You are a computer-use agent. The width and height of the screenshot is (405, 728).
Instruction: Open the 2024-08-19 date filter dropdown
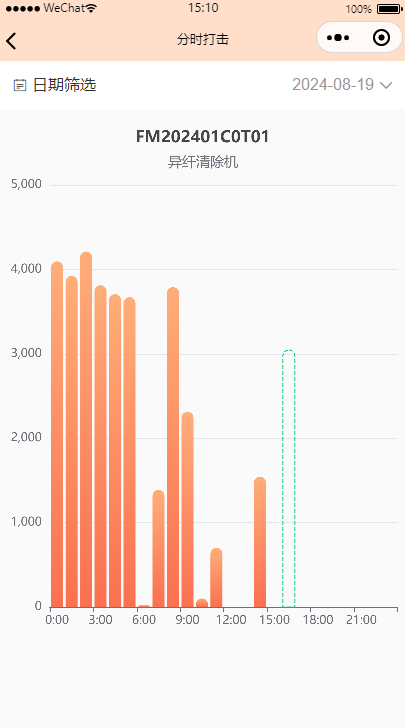coord(342,84)
